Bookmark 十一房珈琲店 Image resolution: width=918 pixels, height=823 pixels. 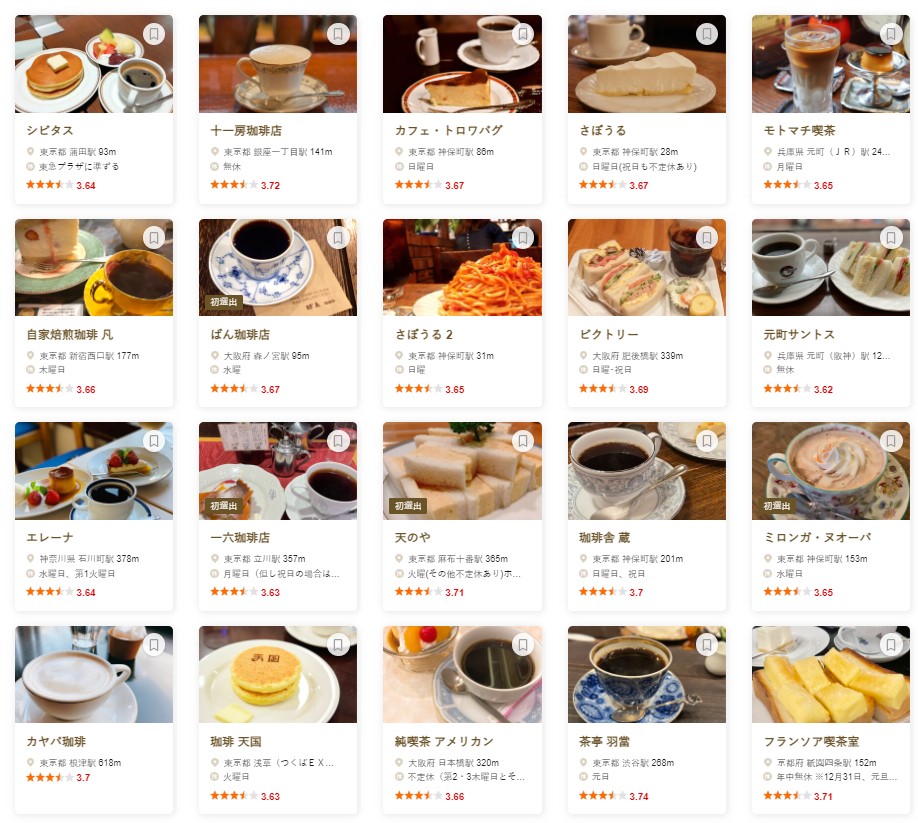pos(338,34)
